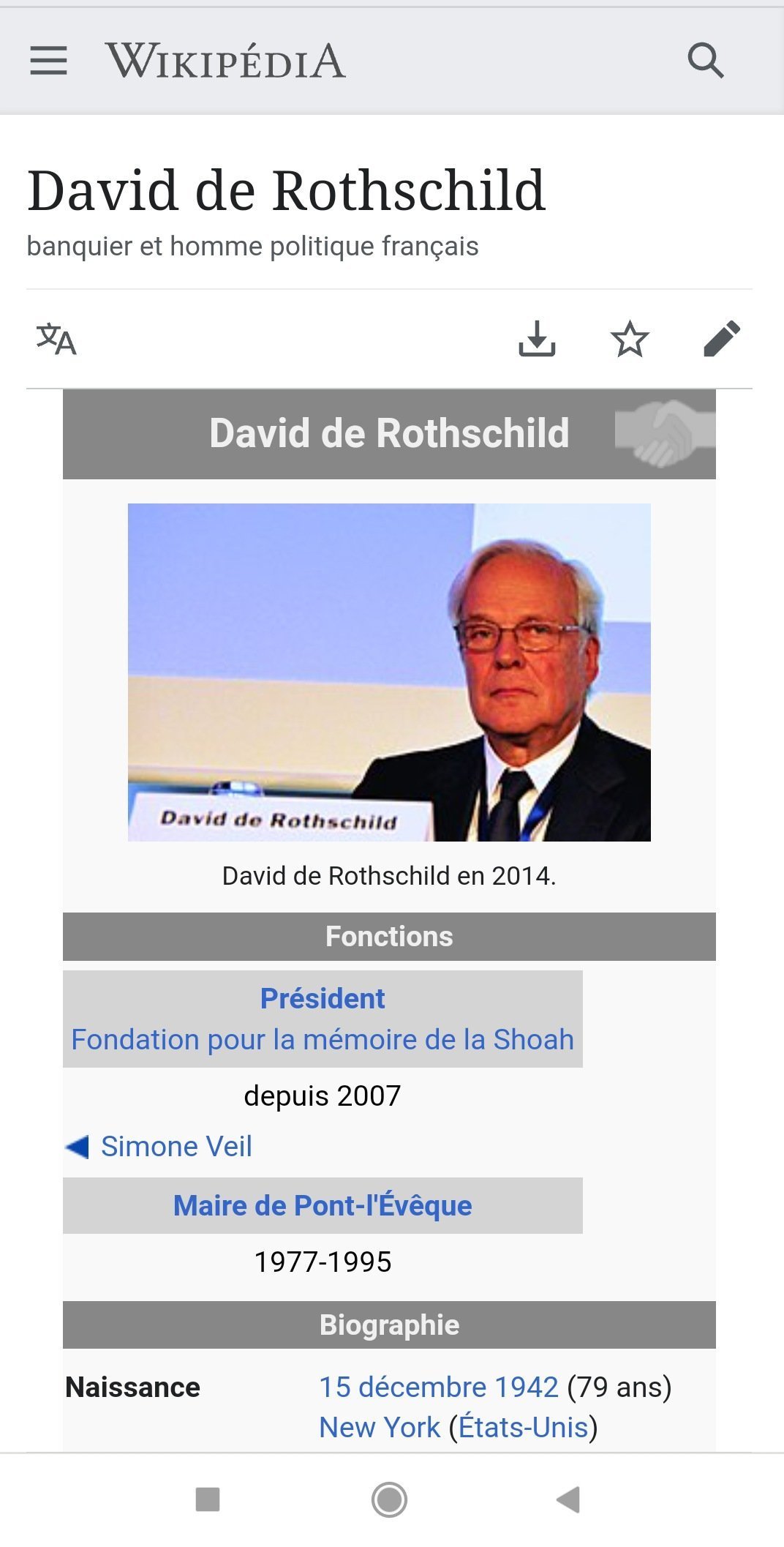Go to the Wikipédia home page
The height and width of the screenshot is (1547, 784).
pyautogui.click(x=225, y=61)
